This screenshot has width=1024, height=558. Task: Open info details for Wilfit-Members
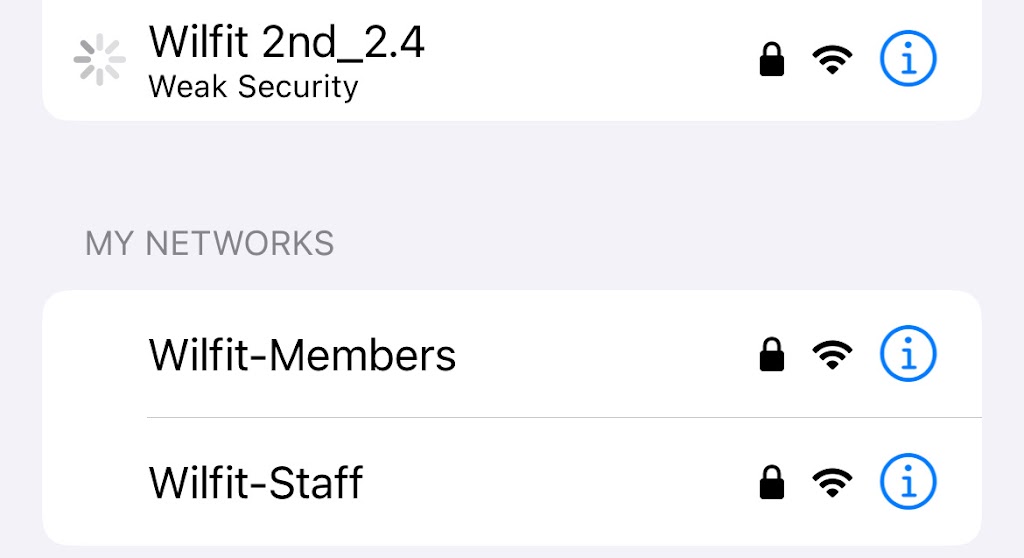[x=908, y=354]
